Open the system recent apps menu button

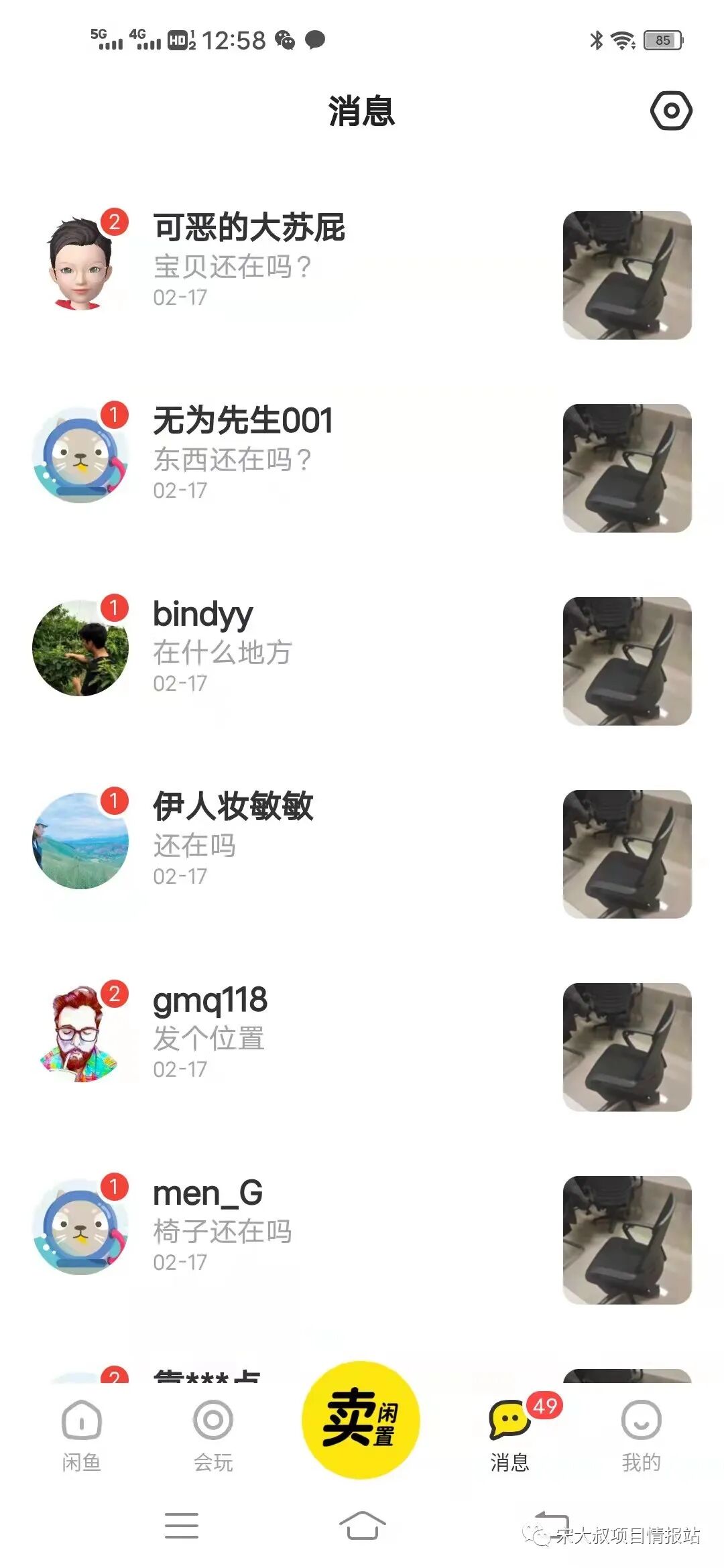tap(182, 1526)
